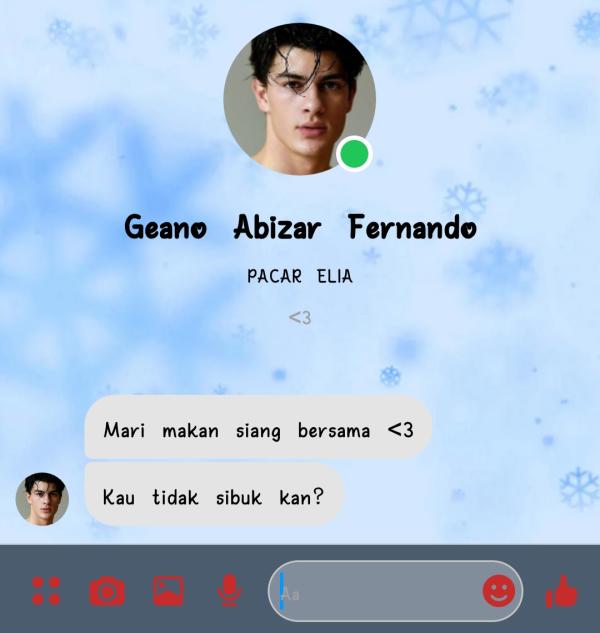Record a voice message with the microphone
Image resolution: width=600 pixels, height=633 pixels.
pyautogui.click(x=230, y=591)
